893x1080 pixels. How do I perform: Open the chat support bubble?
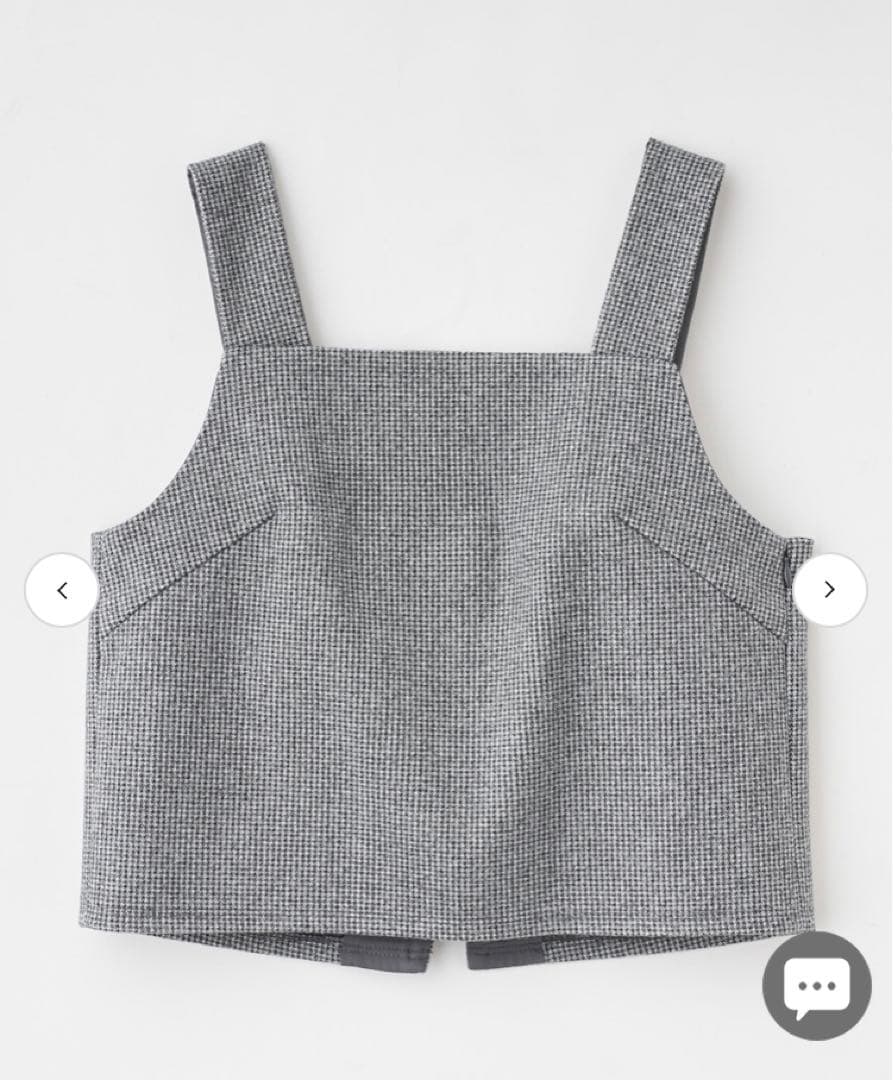coord(816,986)
